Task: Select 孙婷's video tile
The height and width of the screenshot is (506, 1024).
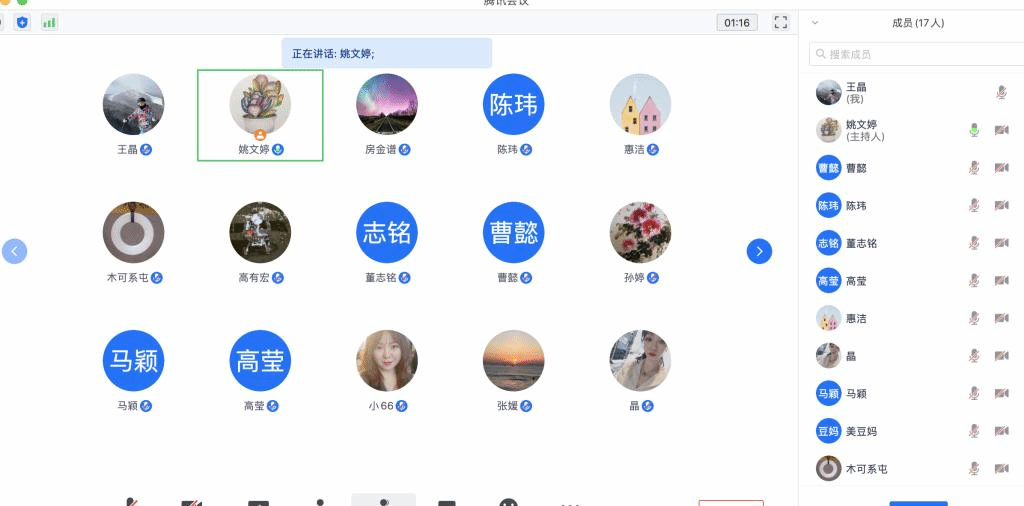Action: point(640,242)
